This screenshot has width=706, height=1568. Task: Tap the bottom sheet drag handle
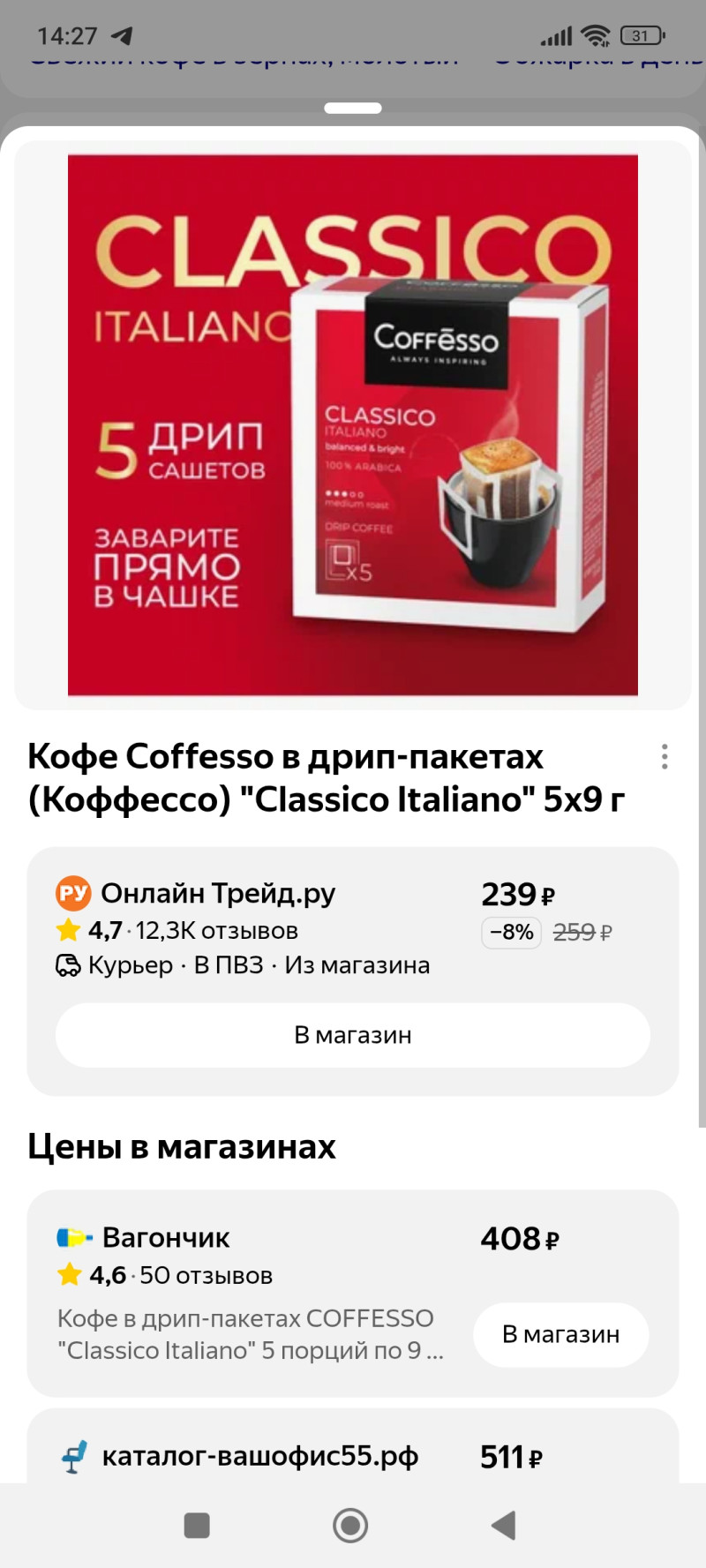click(x=353, y=109)
